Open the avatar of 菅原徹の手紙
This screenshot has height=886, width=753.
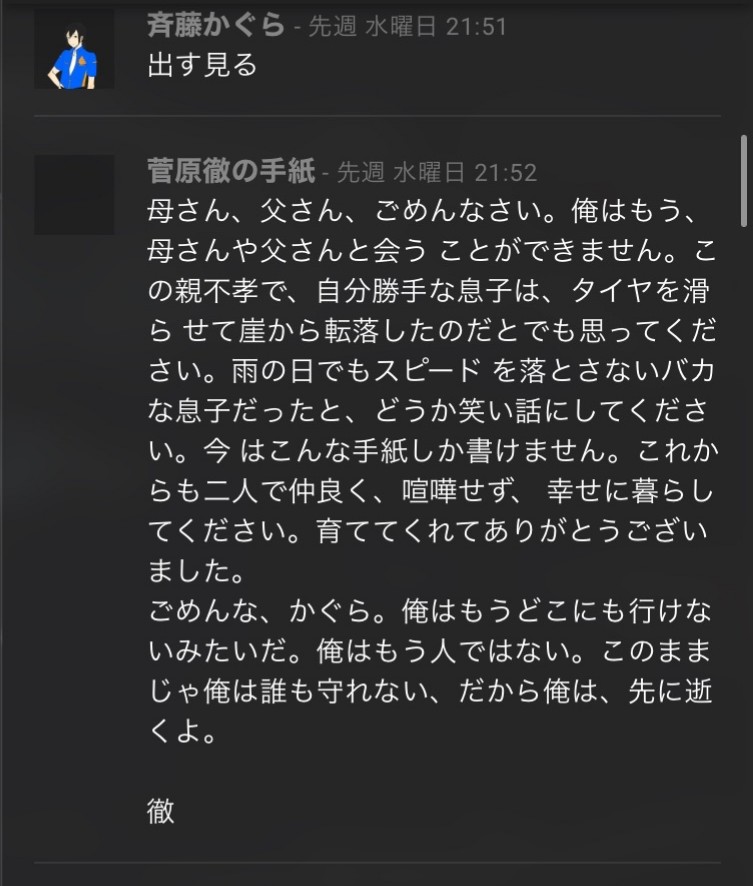(74, 194)
